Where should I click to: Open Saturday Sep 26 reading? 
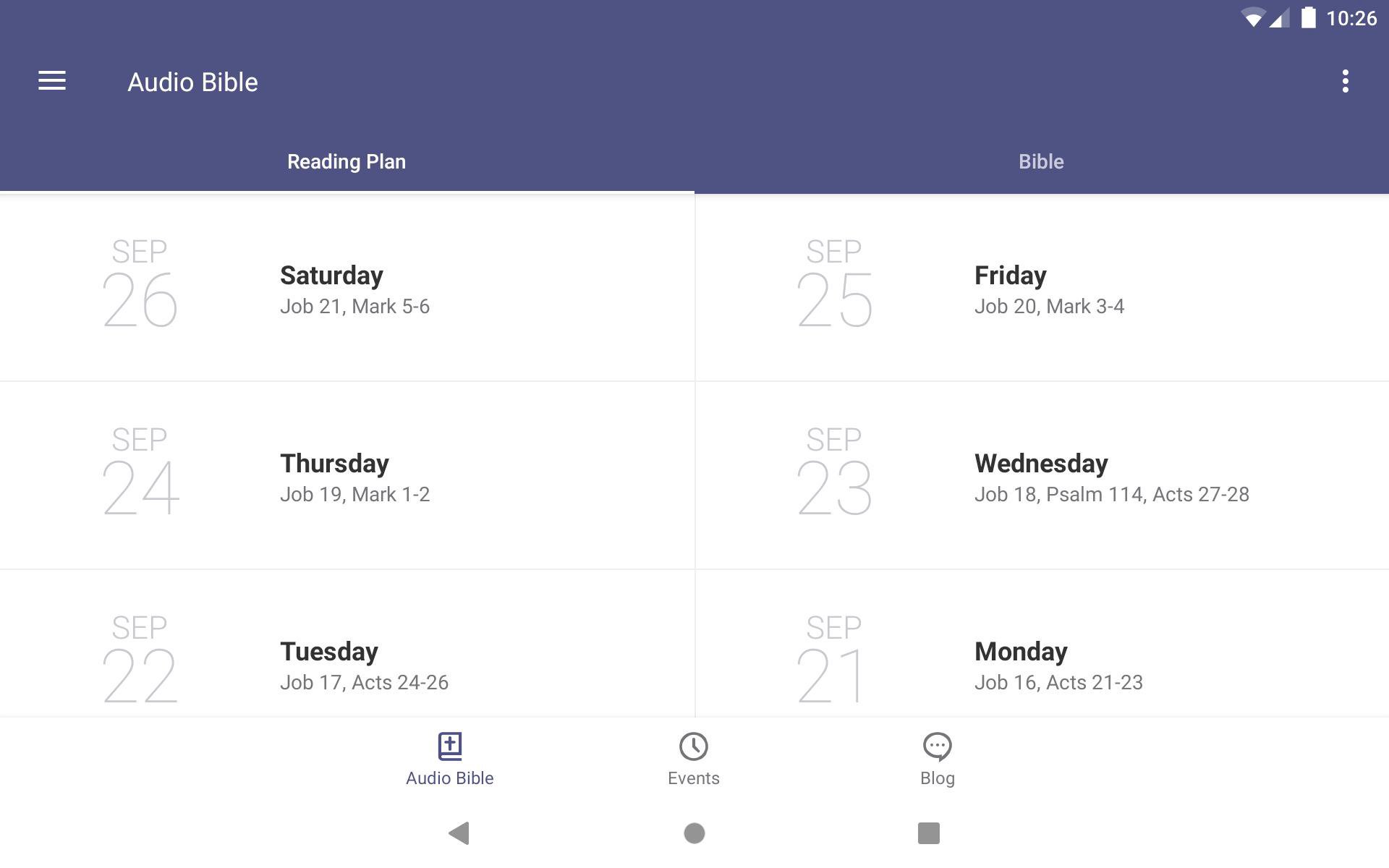pos(347,287)
